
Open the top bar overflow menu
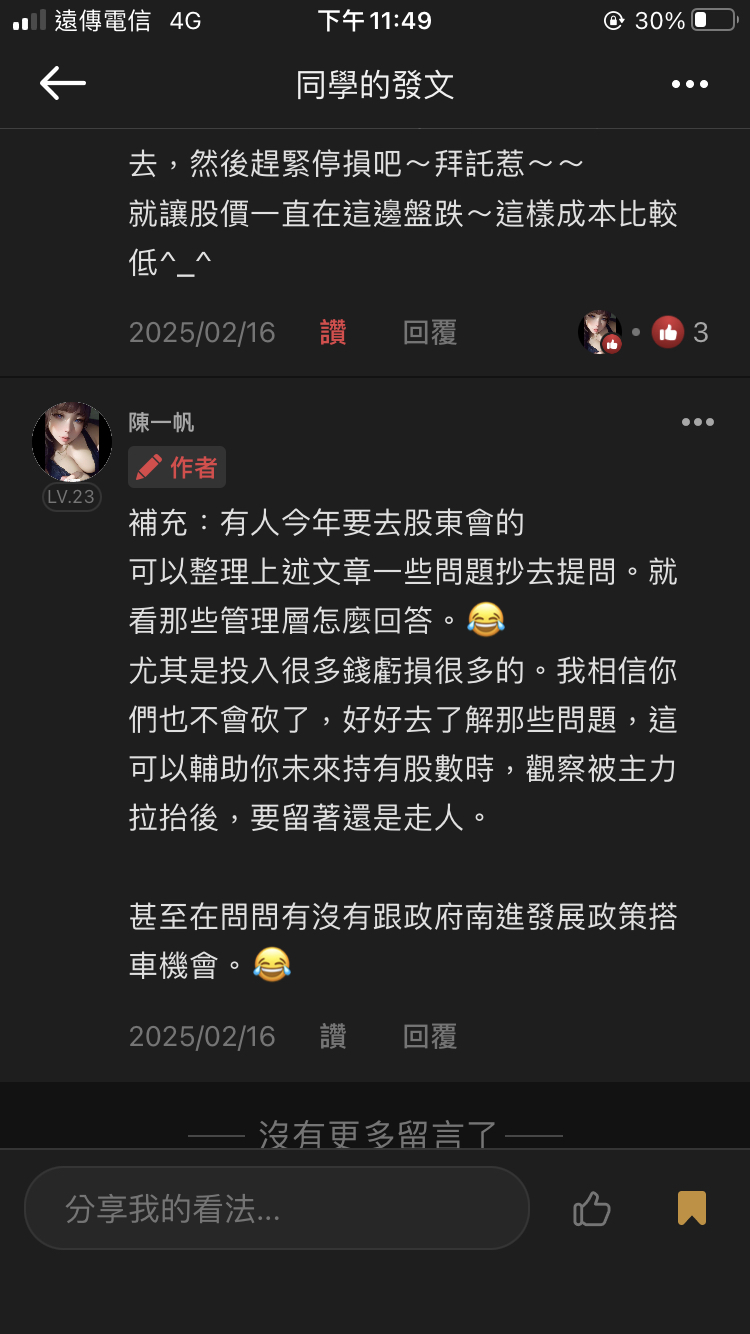[690, 85]
